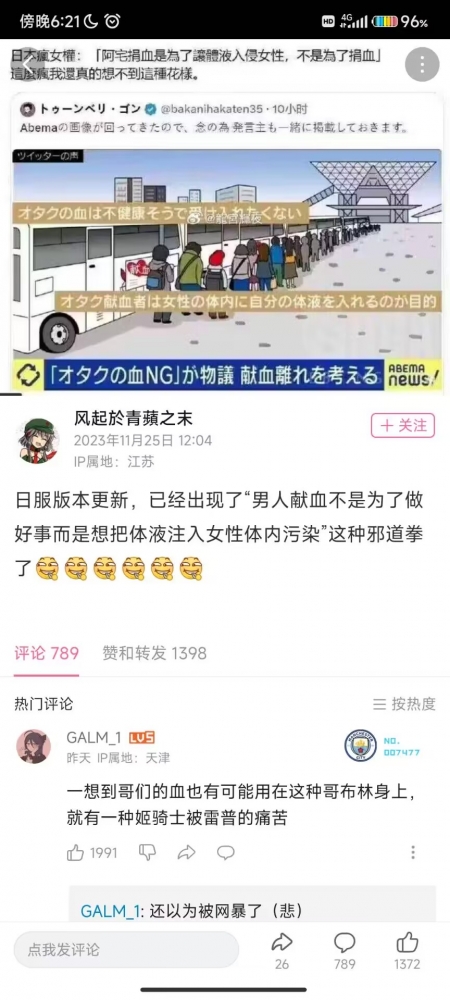Image resolution: width=450 pixels, height=1000 pixels.
Task: Open GALM_1's avatar in hot comments
Action: pos(33,747)
